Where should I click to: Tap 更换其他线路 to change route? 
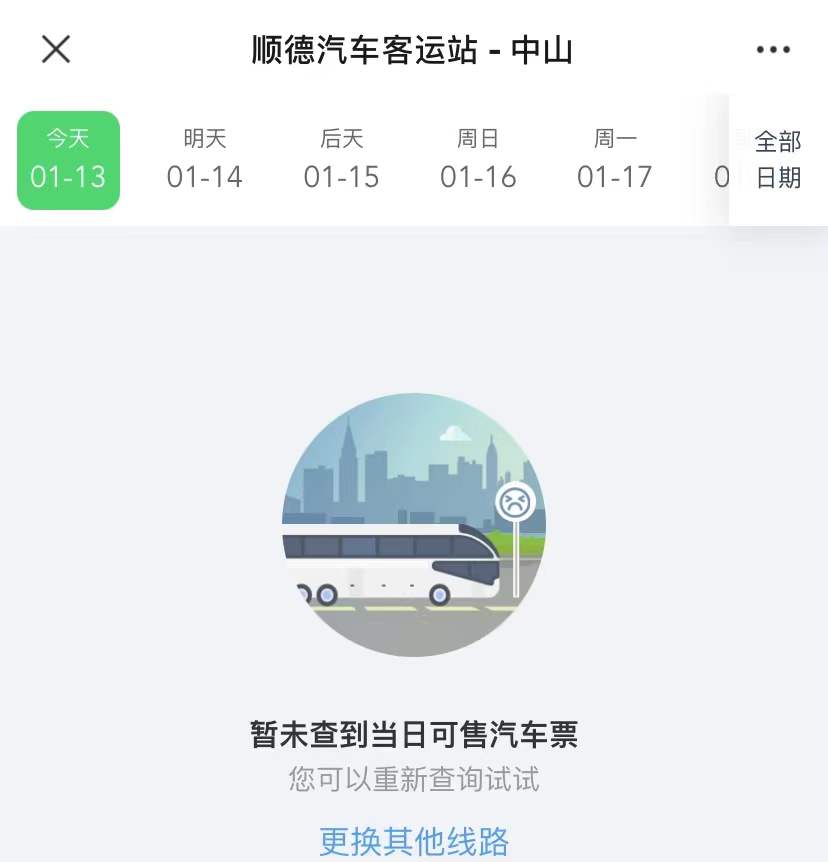pos(414,840)
